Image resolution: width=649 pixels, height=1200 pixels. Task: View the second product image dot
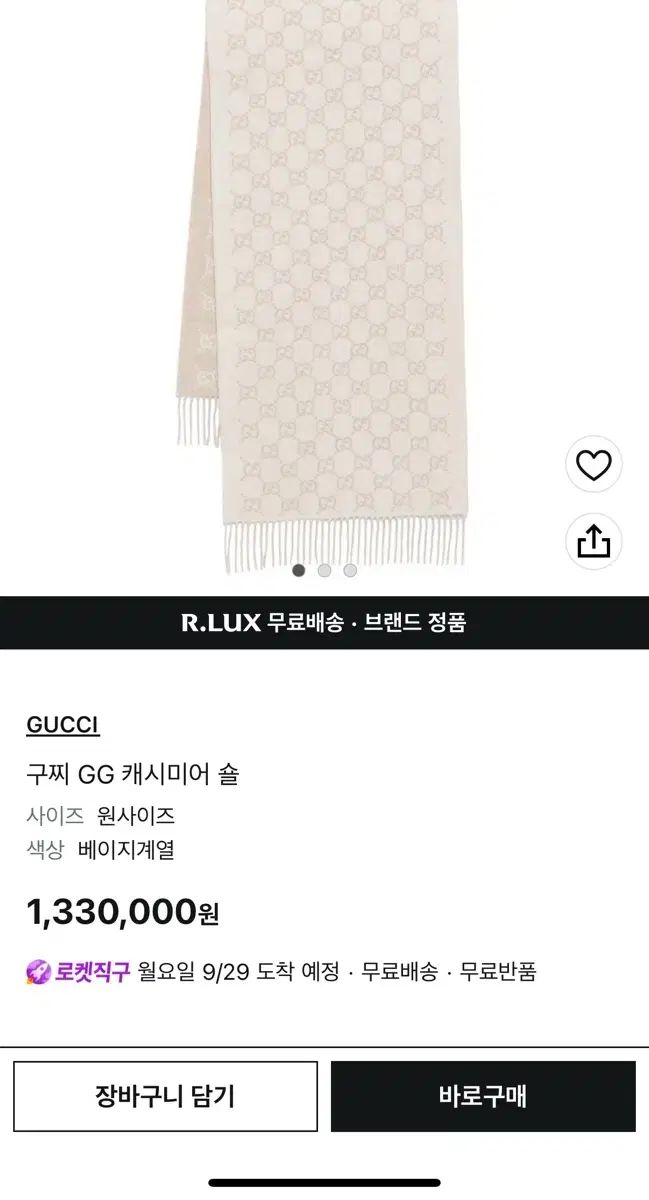tap(324, 571)
